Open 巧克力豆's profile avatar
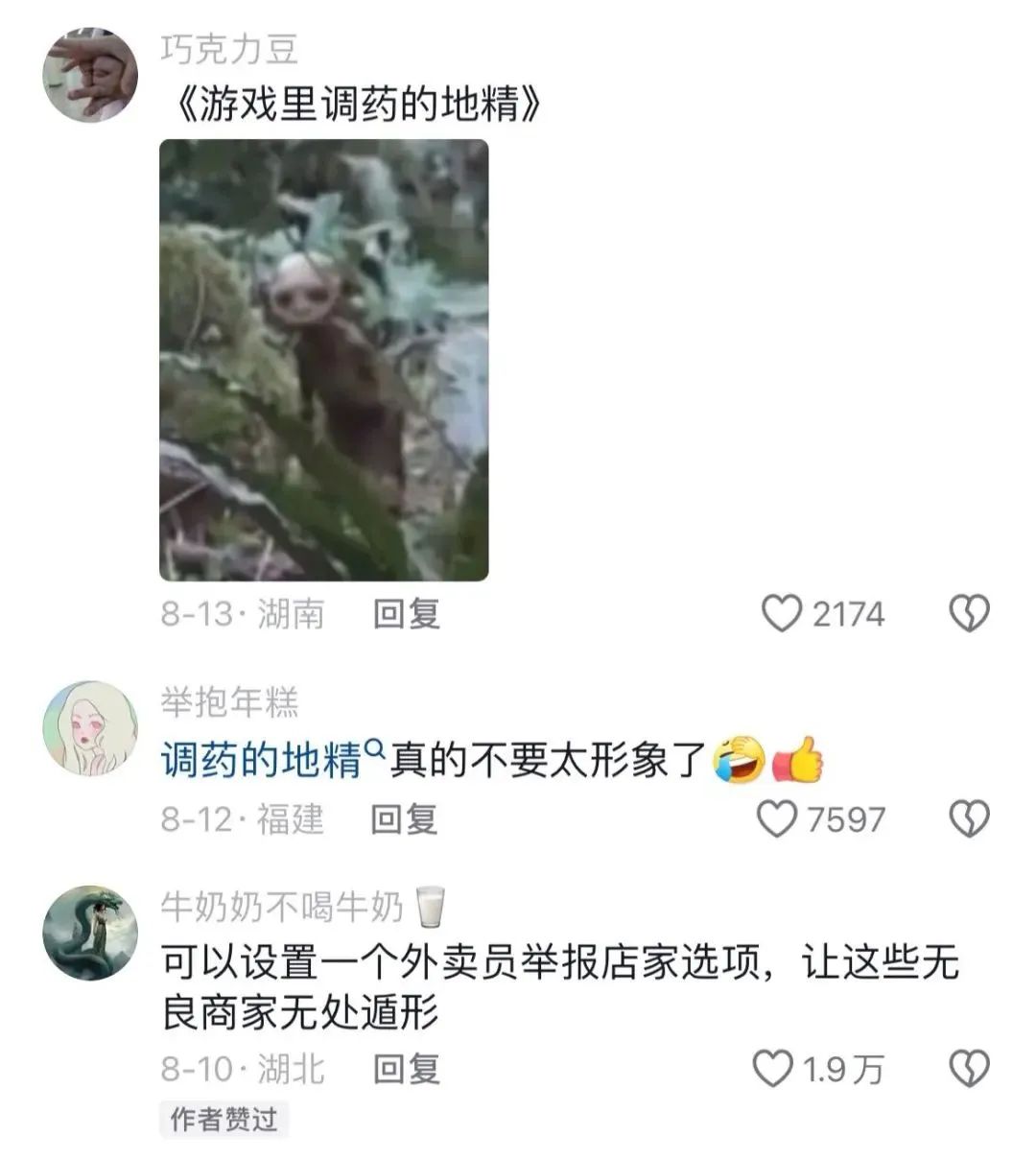Viewport: 1036px width, 1160px height. pos(92,76)
